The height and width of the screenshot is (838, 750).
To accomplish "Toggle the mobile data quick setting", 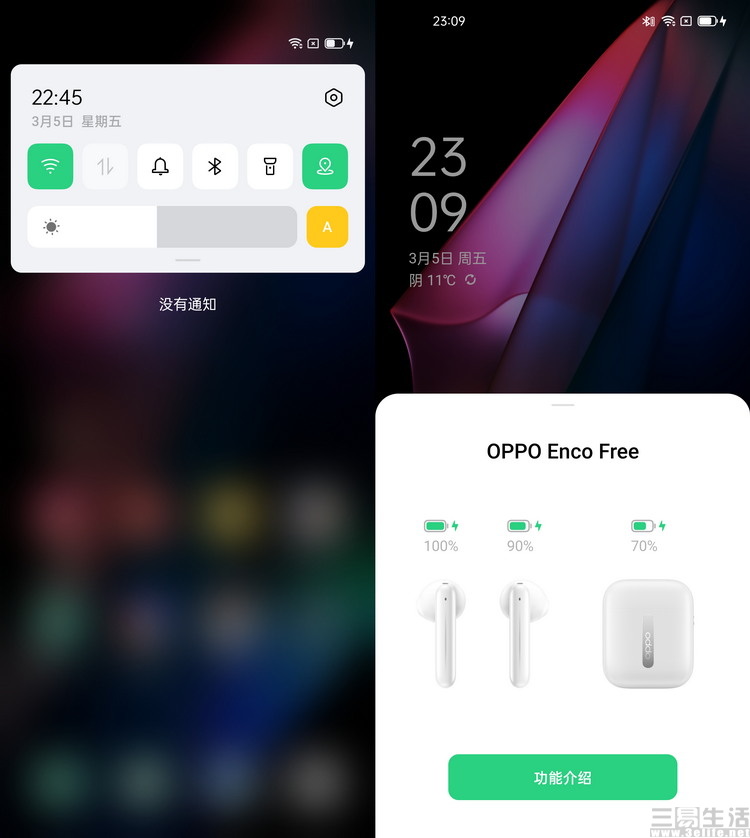I will point(105,167).
